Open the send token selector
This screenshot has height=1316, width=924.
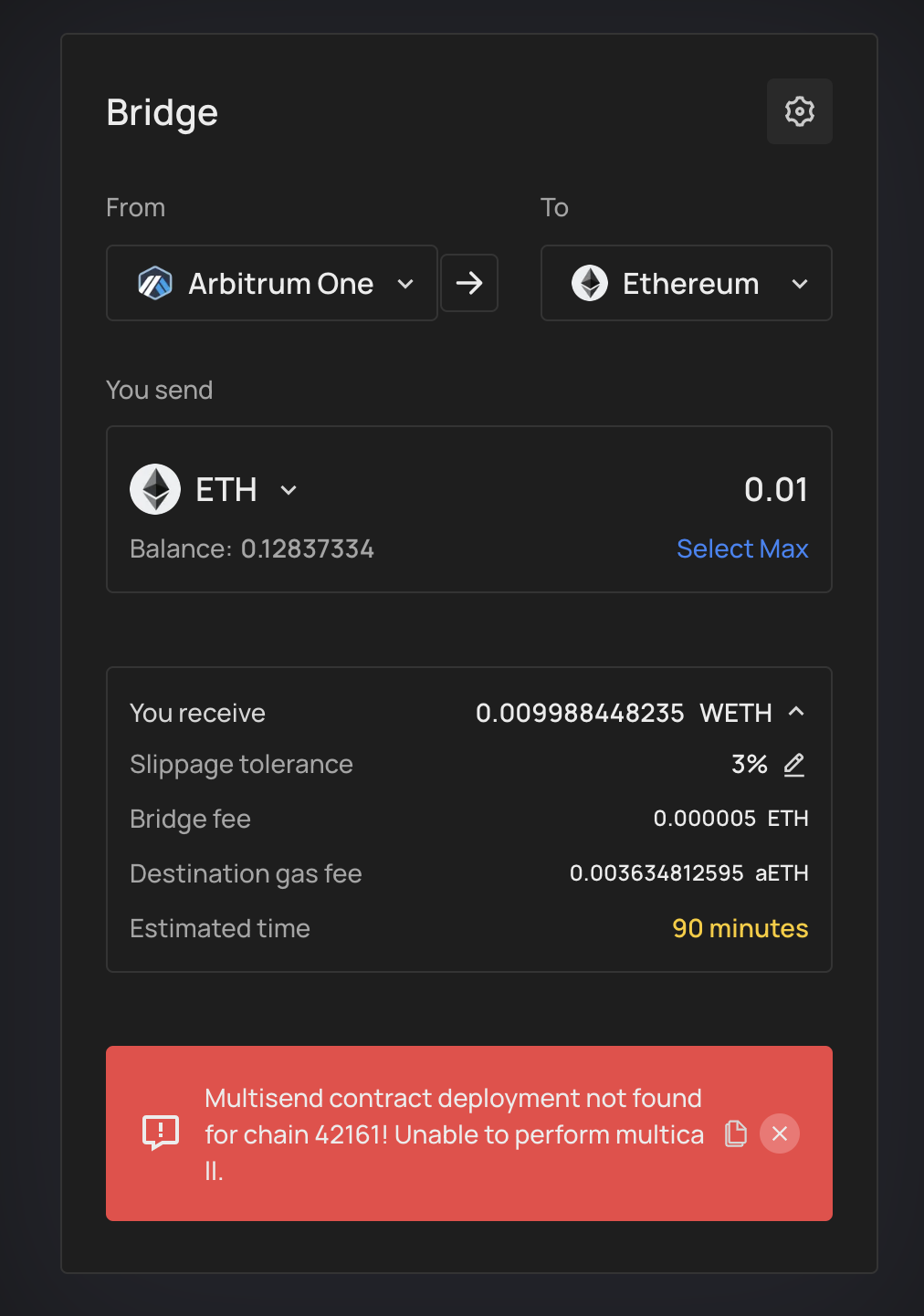coord(289,490)
